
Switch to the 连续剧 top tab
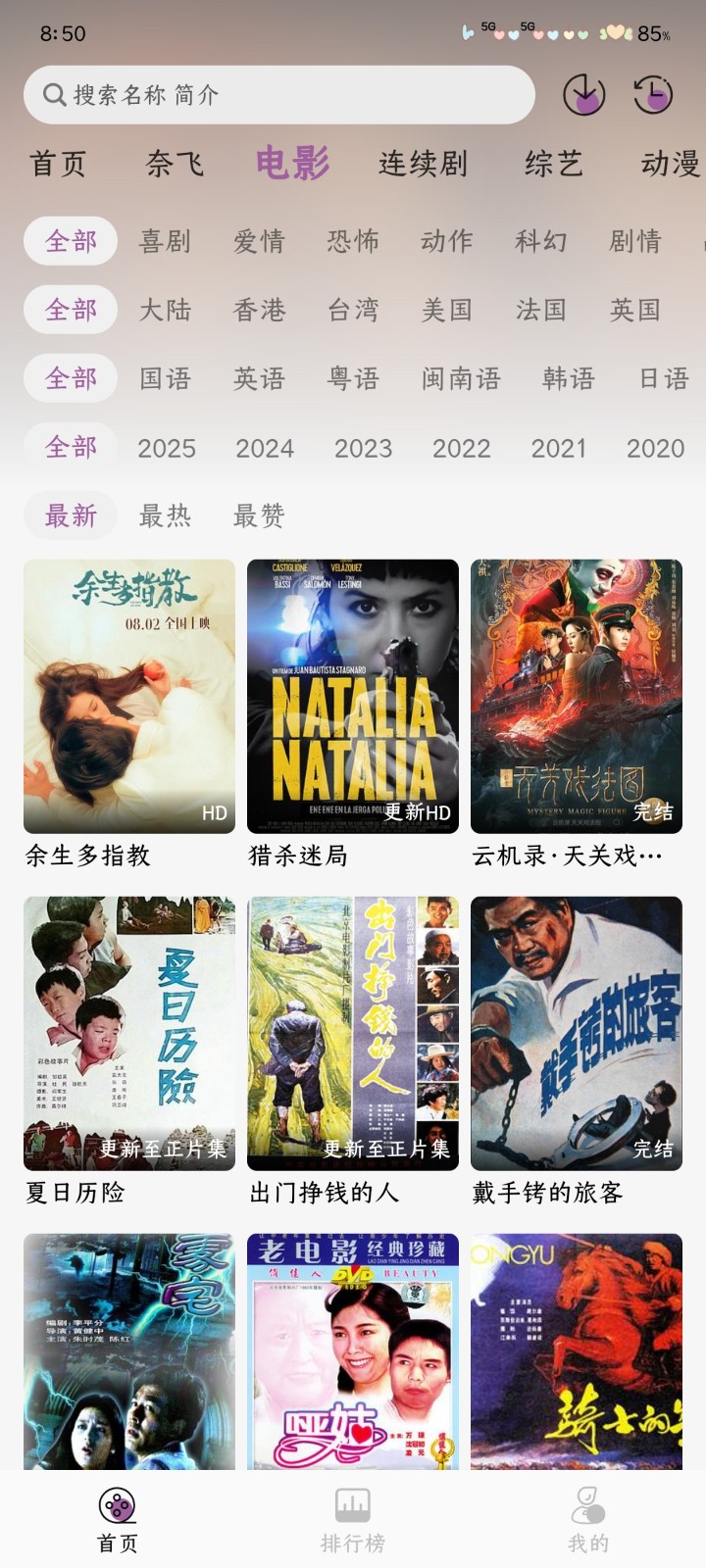coord(423,164)
